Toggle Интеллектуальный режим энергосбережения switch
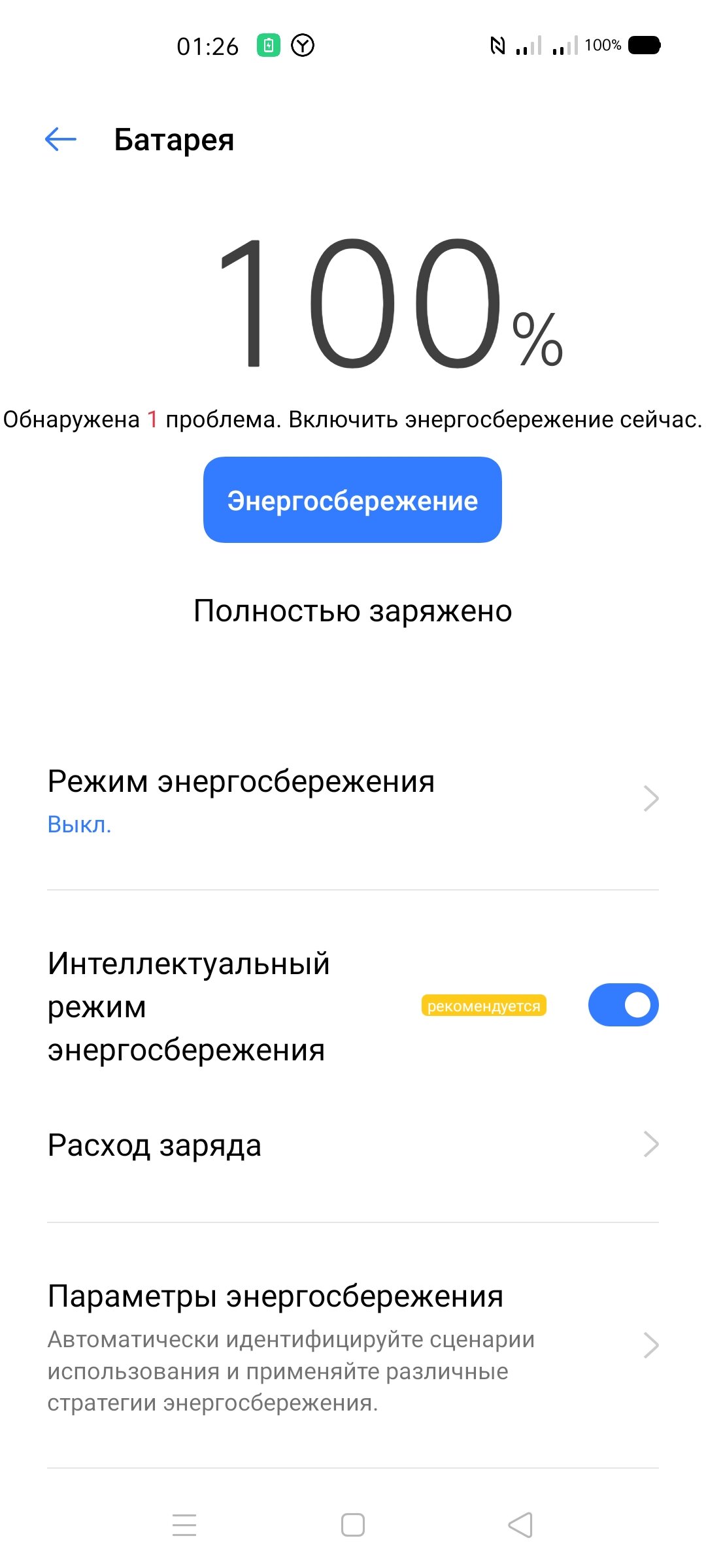Viewport: 706px width, 1568px height. (623, 1005)
